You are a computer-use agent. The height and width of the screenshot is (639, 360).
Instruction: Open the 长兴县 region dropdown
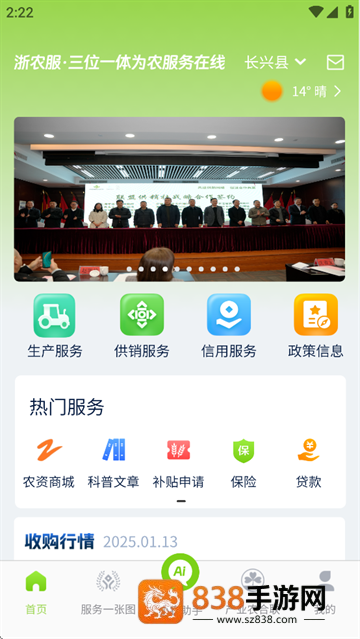[275, 62]
